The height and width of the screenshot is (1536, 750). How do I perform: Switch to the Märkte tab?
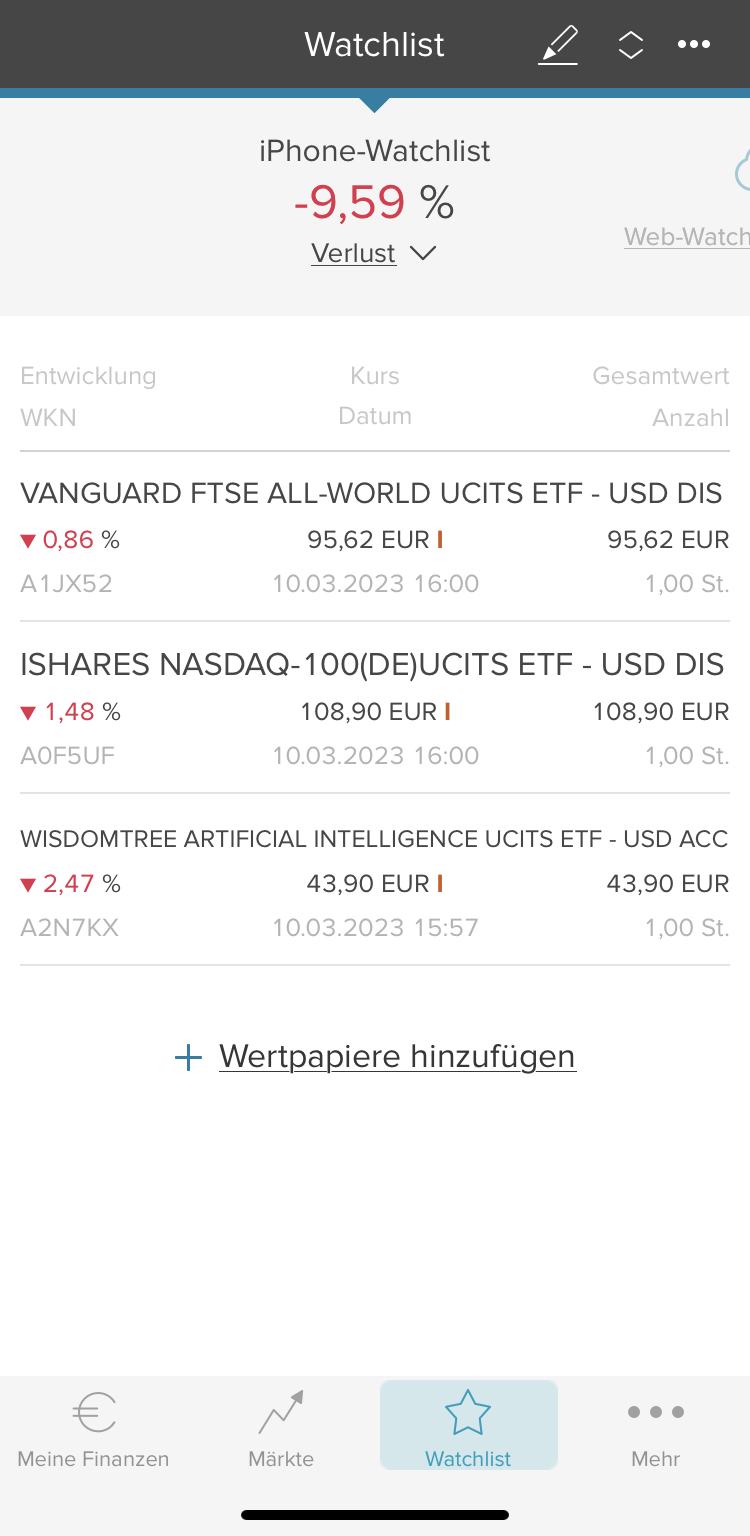point(281,1430)
